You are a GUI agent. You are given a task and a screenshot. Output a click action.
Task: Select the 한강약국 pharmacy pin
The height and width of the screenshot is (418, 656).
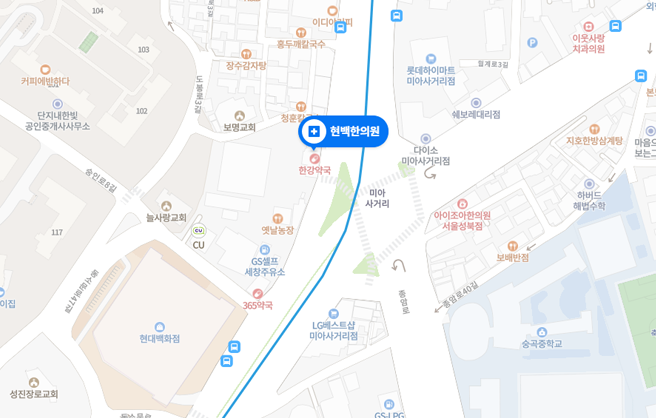pos(315,158)
